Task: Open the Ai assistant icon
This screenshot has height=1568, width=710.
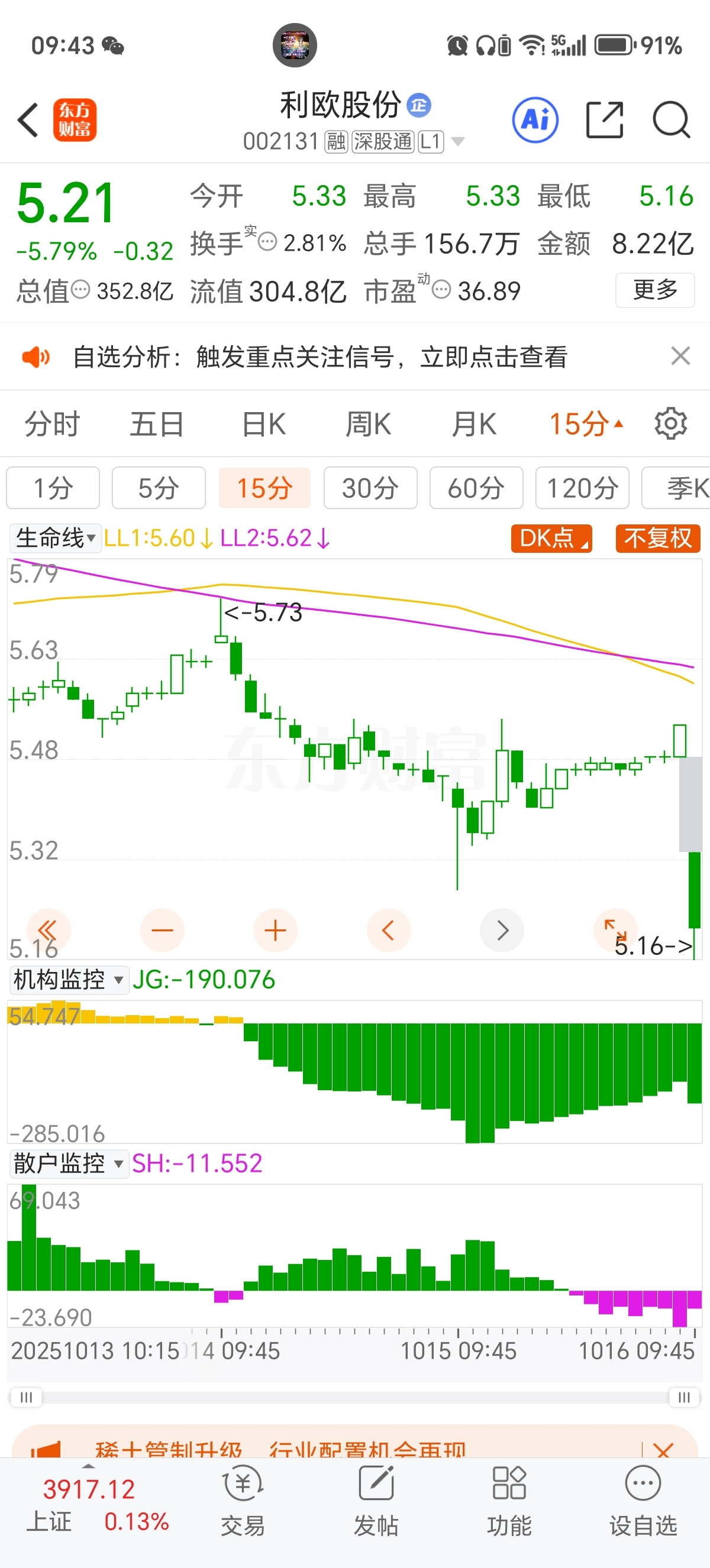Action: point(535,120)
